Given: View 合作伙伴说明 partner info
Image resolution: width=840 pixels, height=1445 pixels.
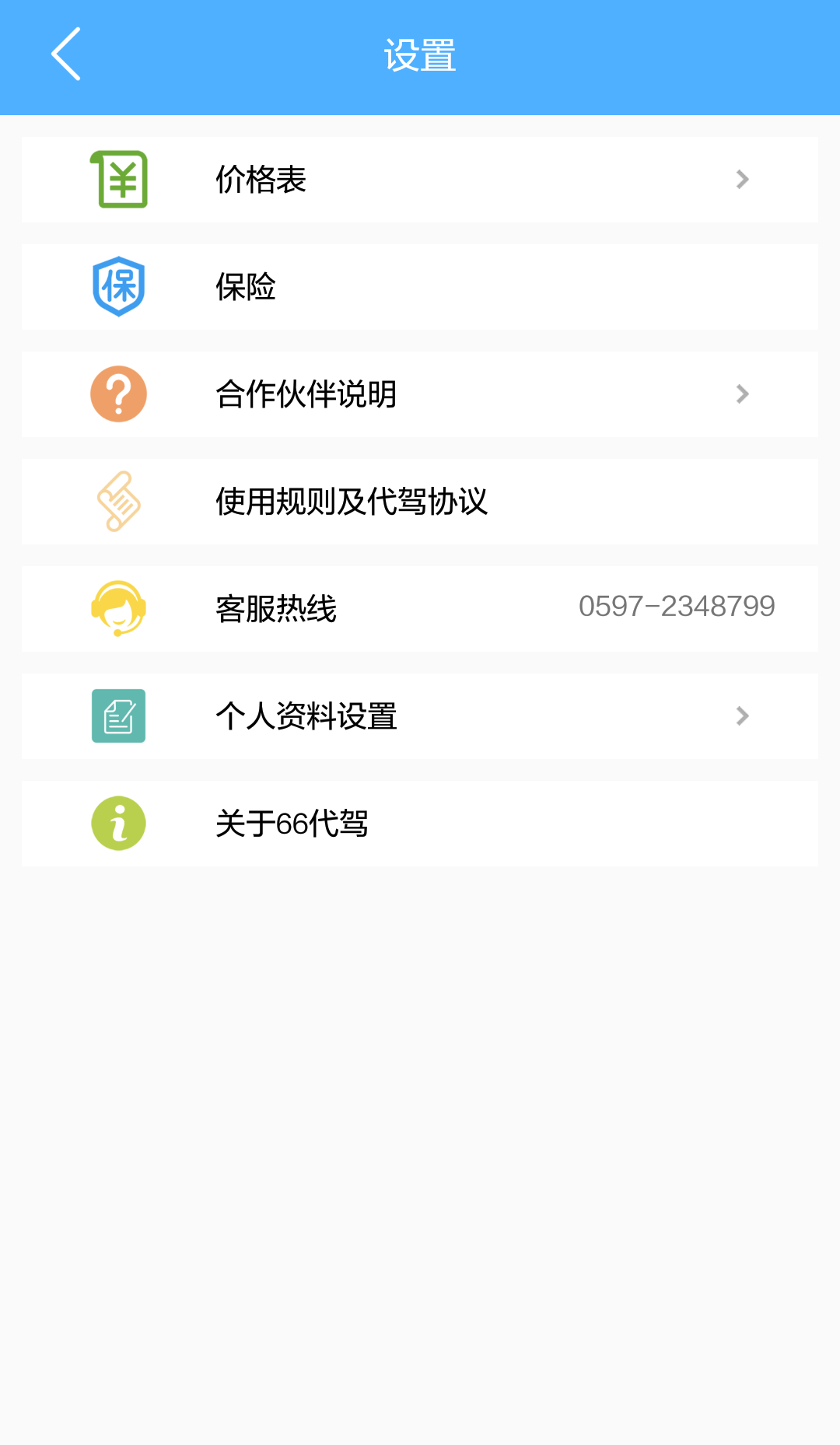Looking at the screenshot, I should coord(420,394).
